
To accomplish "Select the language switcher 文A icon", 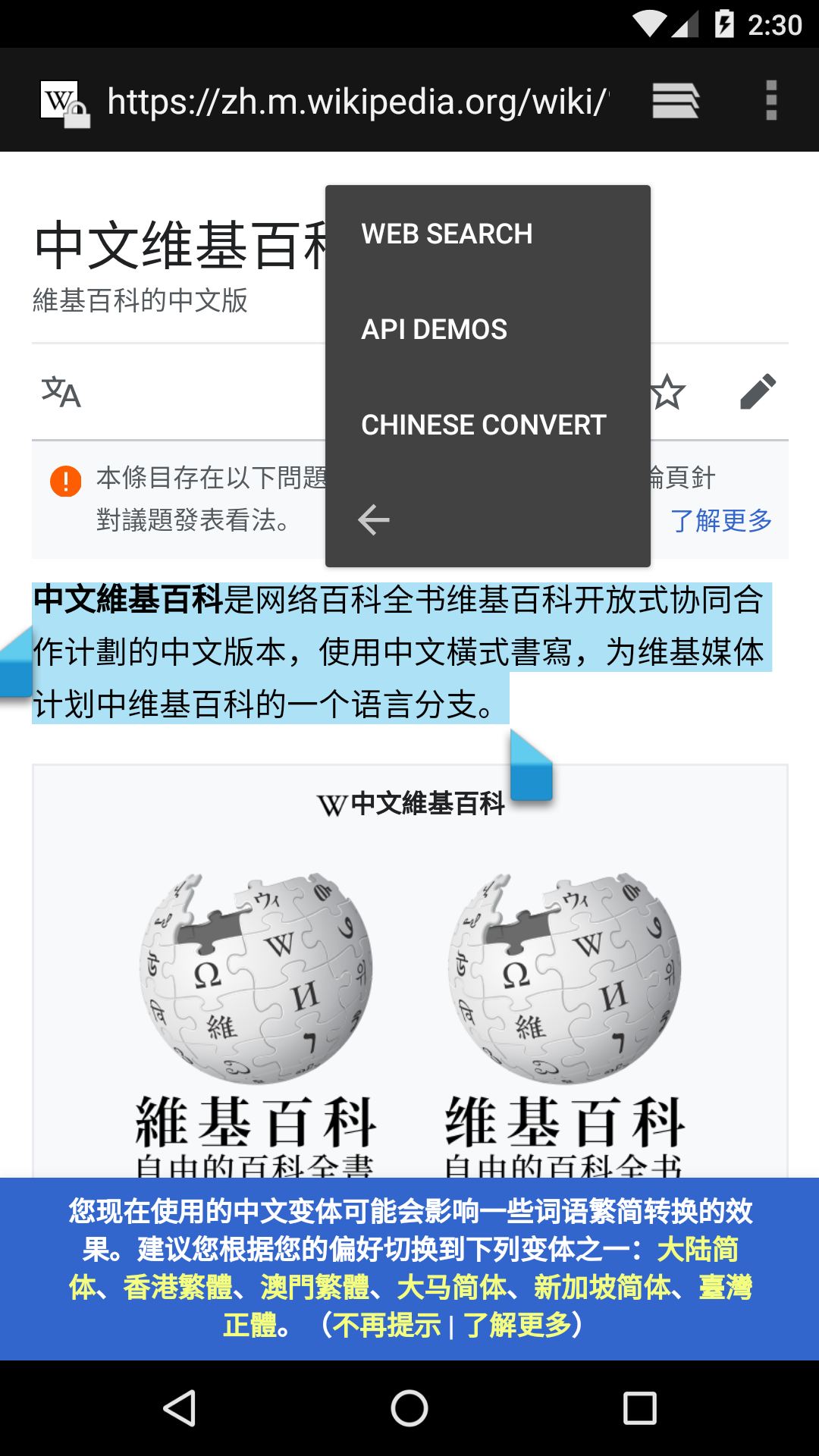I will point(59,391).
